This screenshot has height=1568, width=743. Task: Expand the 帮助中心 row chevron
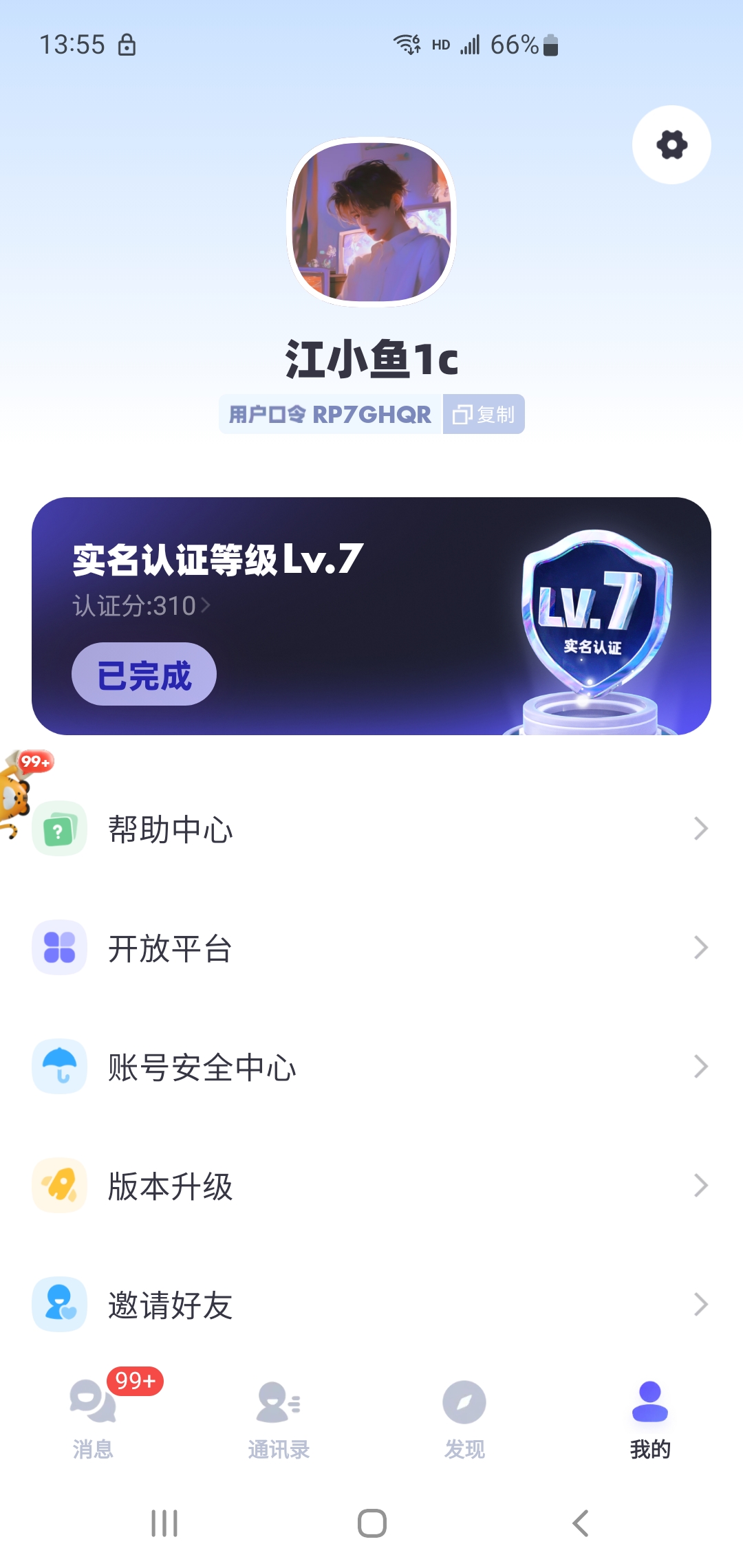(x=702, y=829)
